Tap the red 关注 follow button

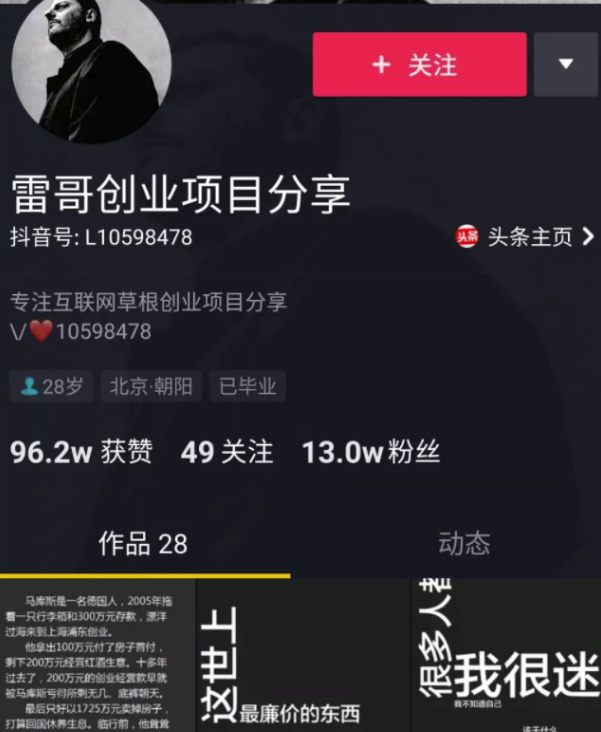419,65
